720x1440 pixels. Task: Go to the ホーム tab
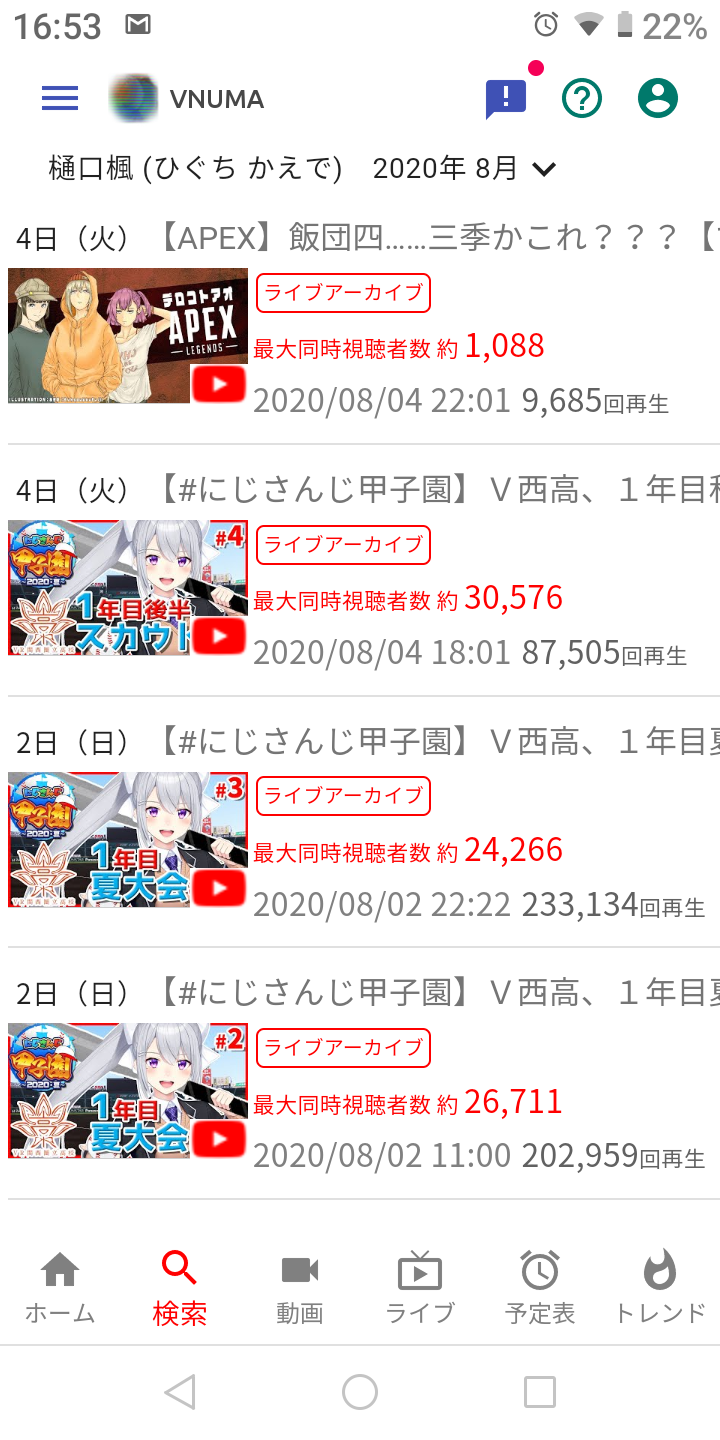click(x=60, y=1288)
